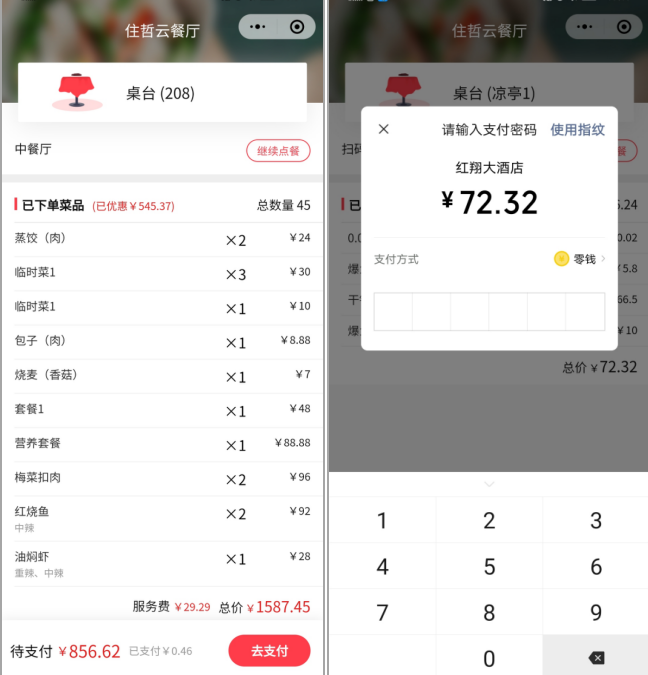648x675 pixels.
Task: Focus the six-digit payment password field
Action: tap(489, 311)
